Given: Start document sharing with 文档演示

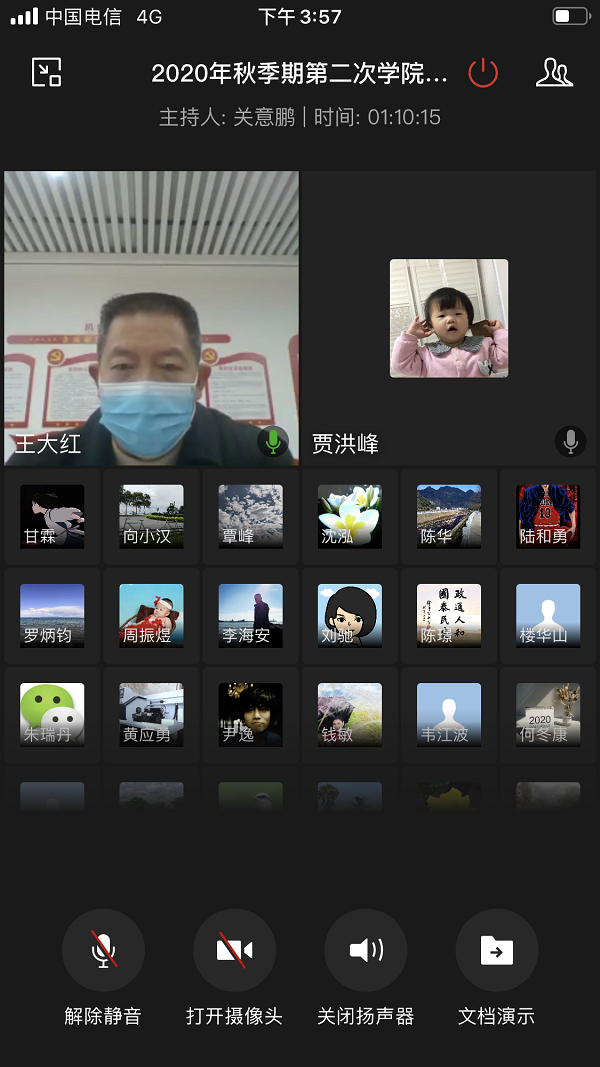Looking at the screenshot, I should (496, 950).
